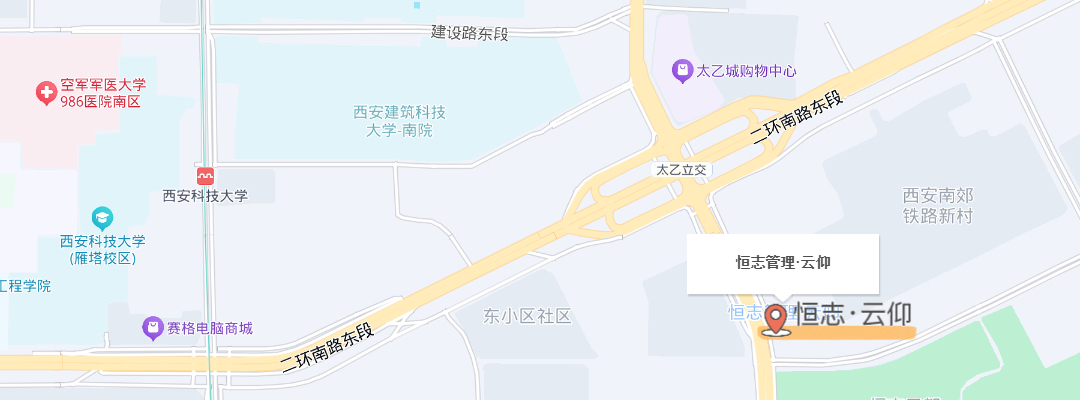Select the 太乙城购物中心 shopping marker

tap(681, 71)
